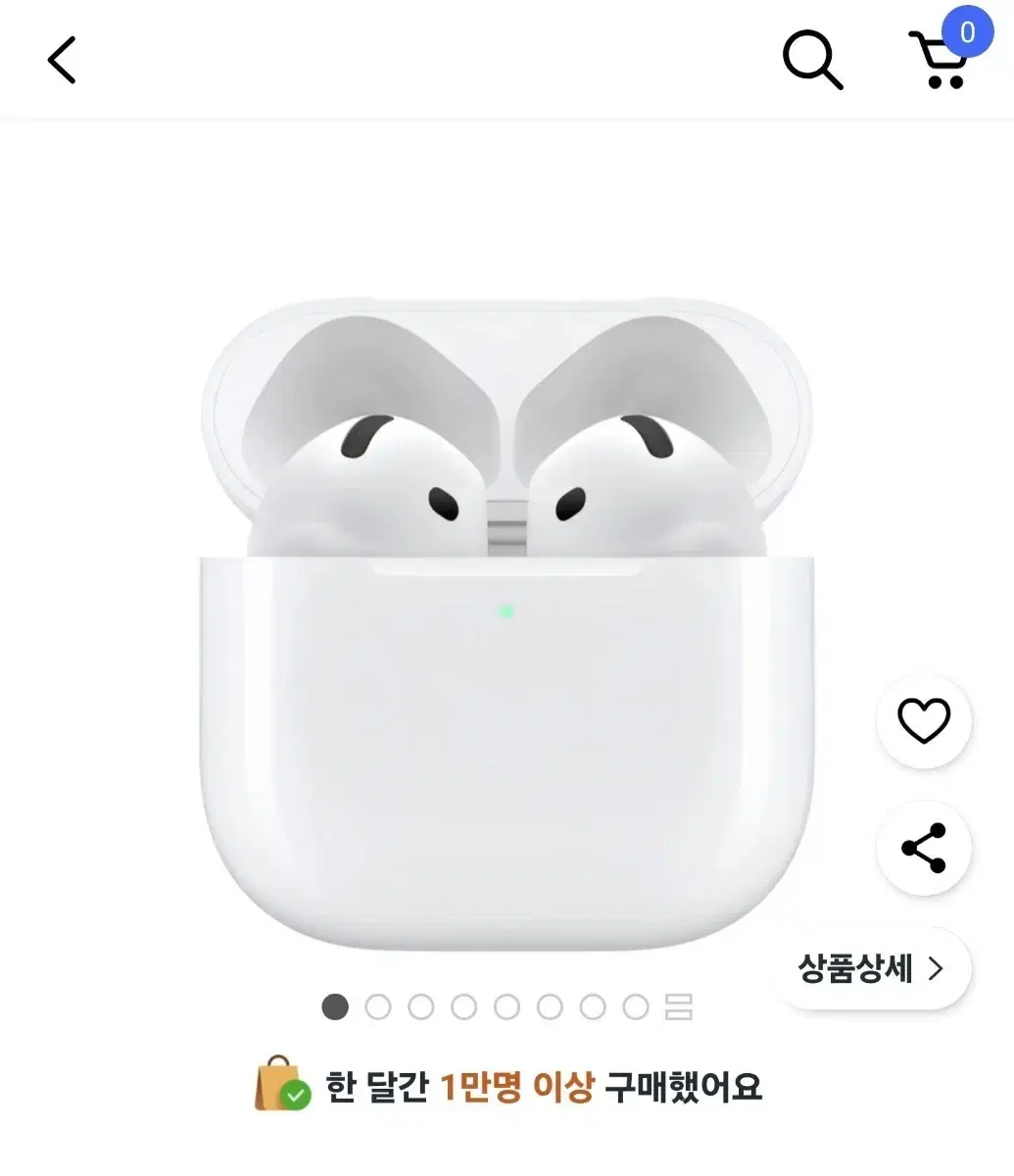
Task: Toggle the wishlist heart button
Action: click(924, 722)
